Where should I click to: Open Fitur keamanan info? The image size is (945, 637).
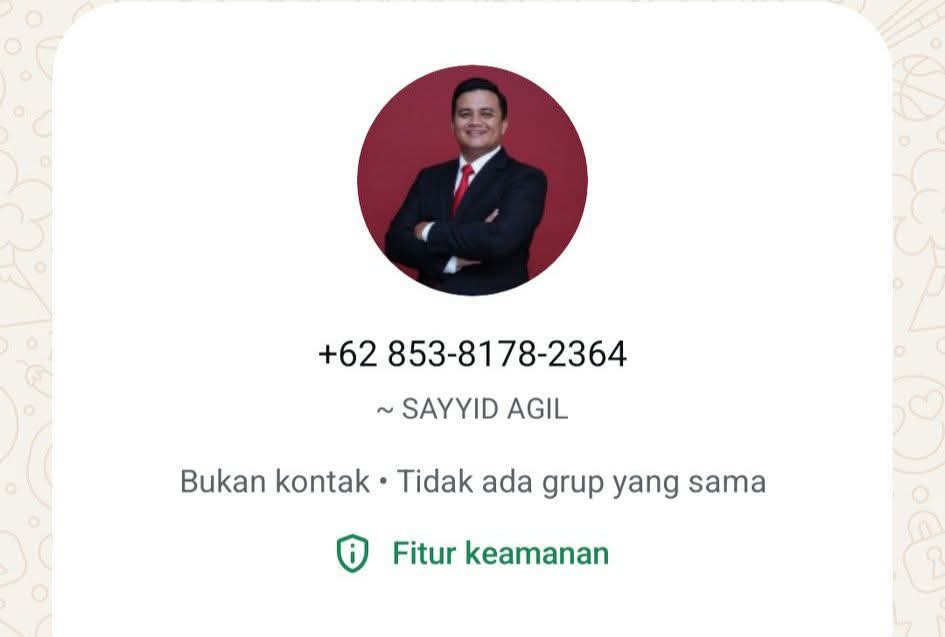[472, 553]
